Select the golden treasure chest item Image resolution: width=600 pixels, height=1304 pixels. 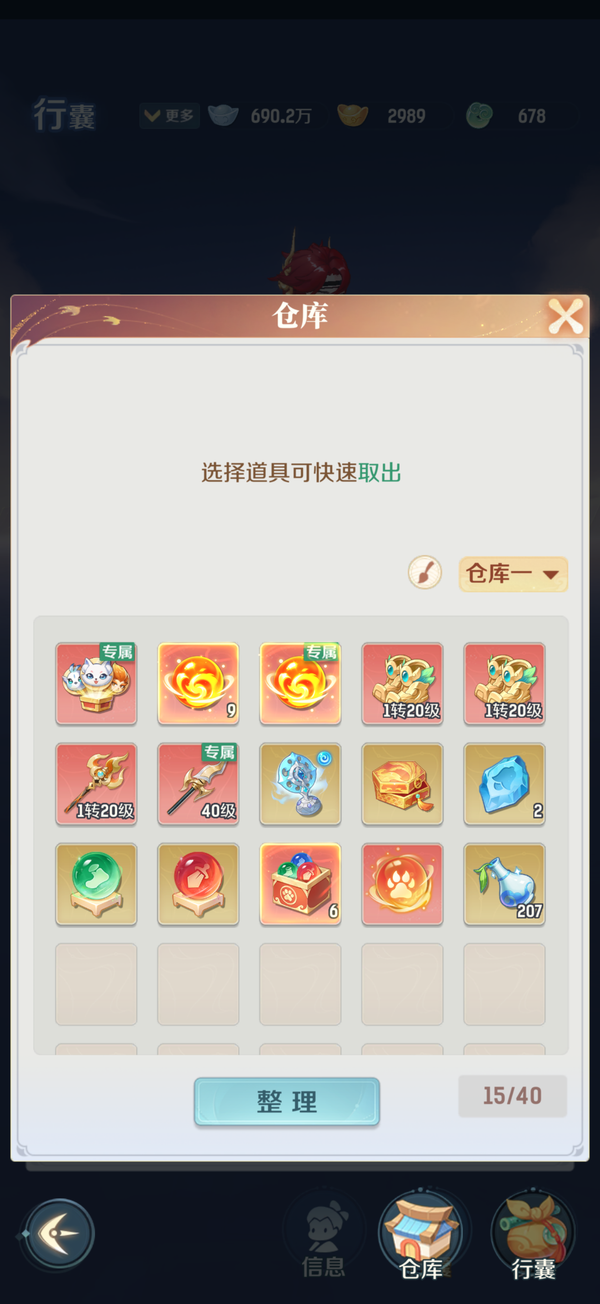tap(402, 784)
